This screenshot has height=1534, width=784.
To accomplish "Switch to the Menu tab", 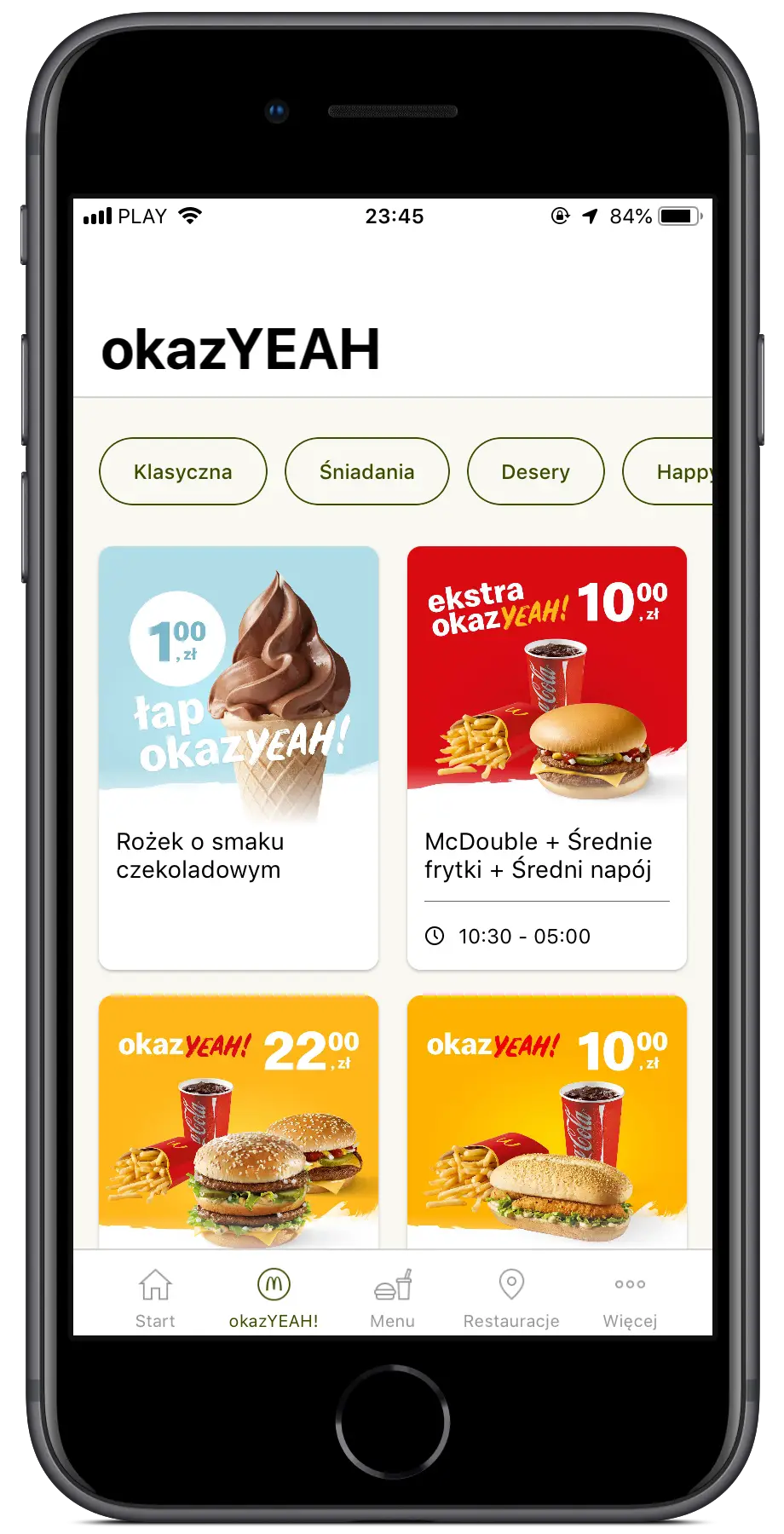I will pos(393,1298).
